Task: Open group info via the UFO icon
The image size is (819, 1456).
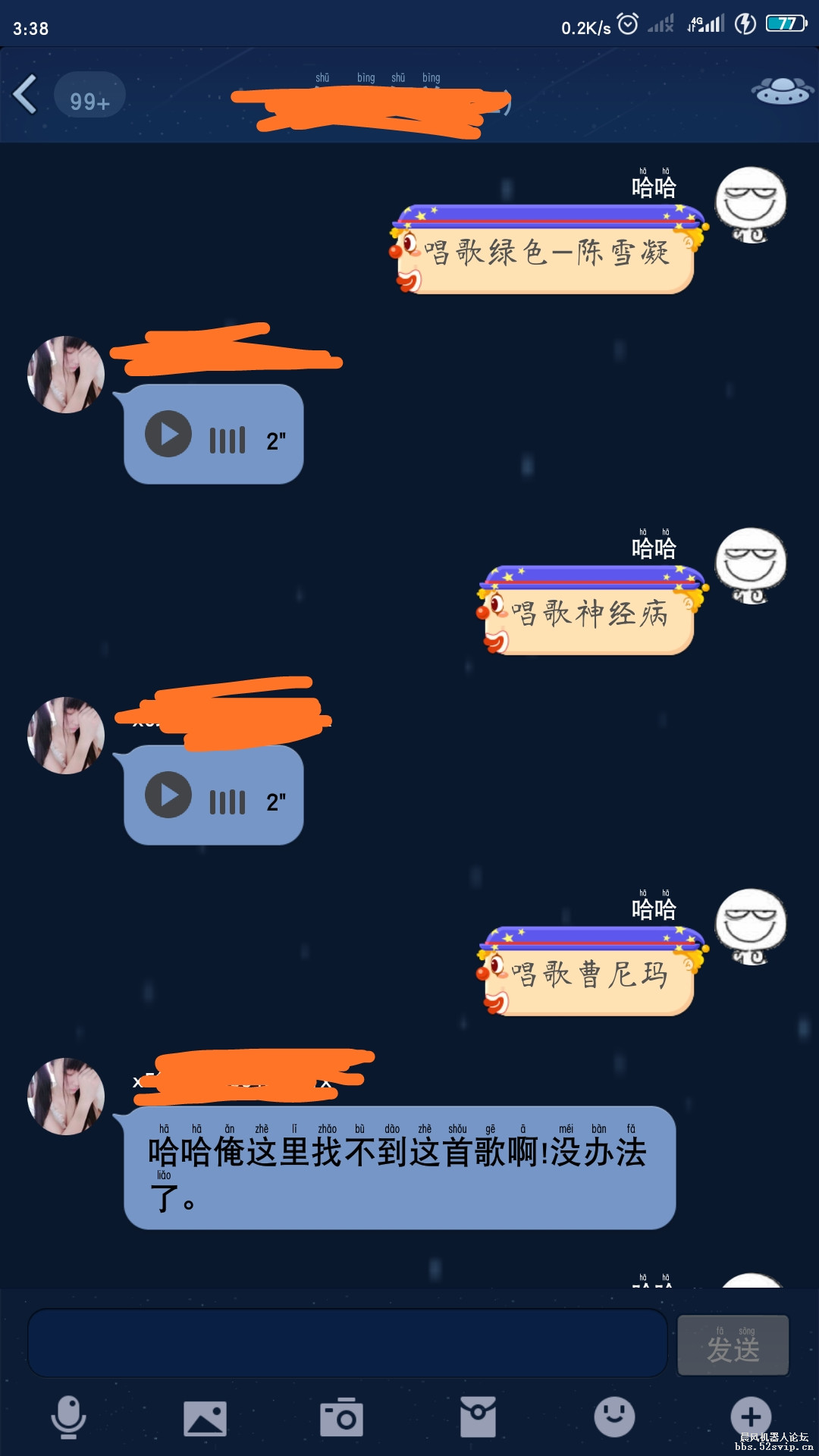Action: point(782,91)
